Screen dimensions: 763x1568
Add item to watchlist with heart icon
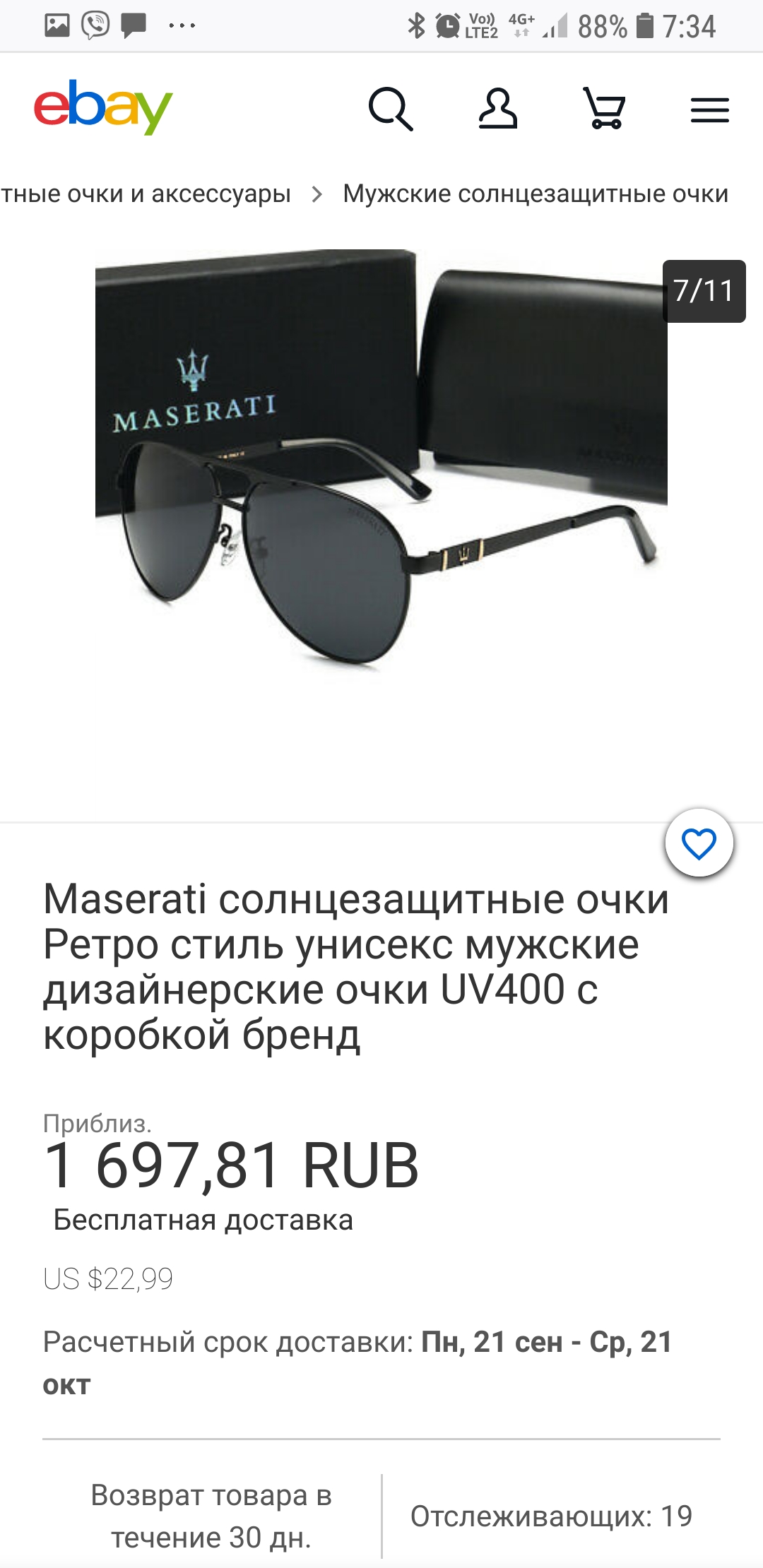click(699, 843)
